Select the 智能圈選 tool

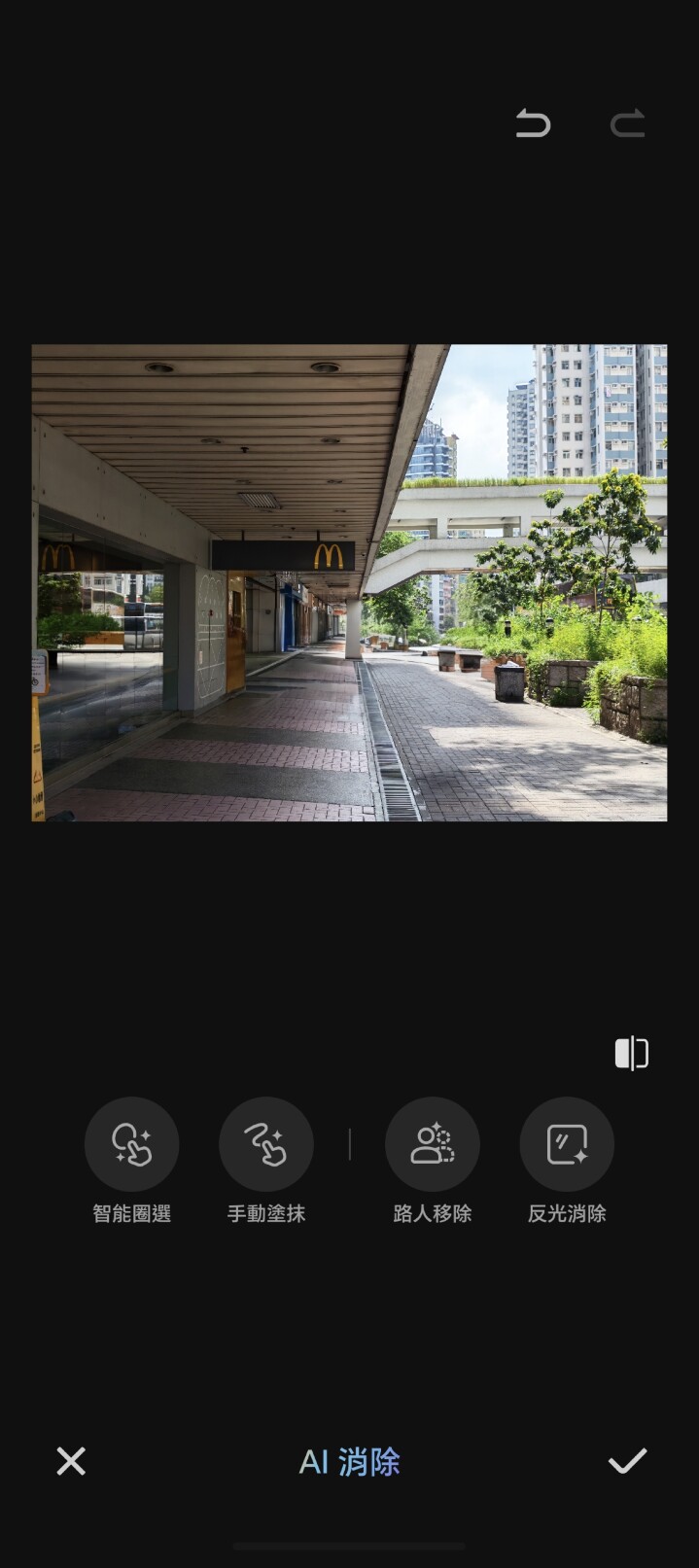pyautogui.click(x=132, y=1144)
